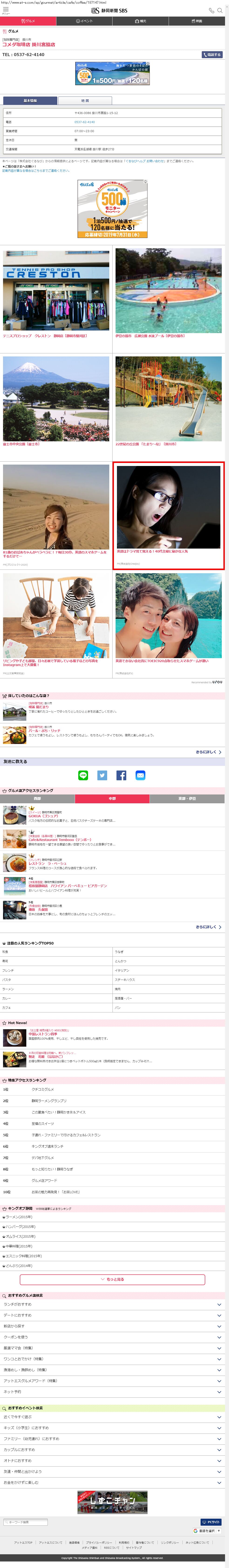Viewport: 229px width, 1568px height.
Task: Tap the 電話する call button
Action: [x=212, y=55]
